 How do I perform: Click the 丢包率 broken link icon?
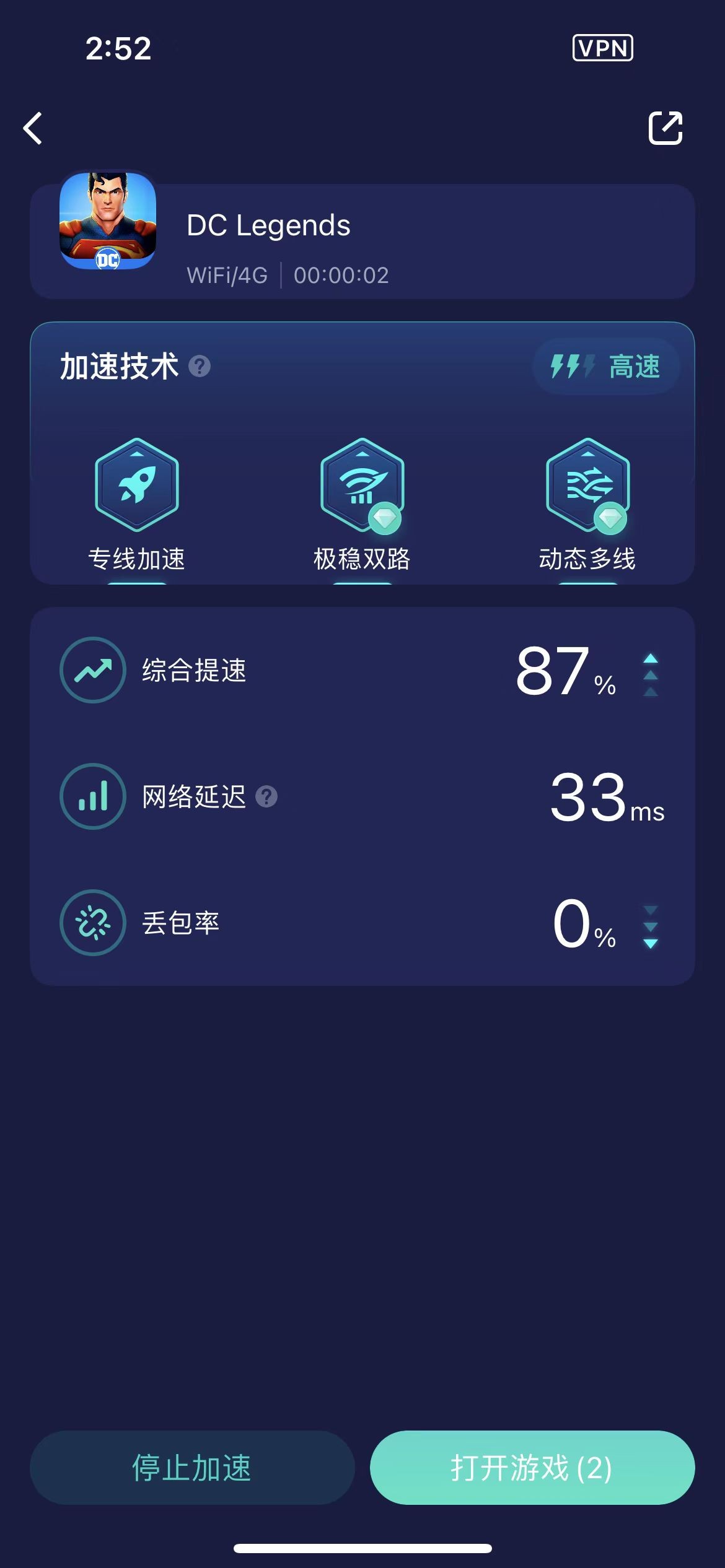click(x=93, y=923)
